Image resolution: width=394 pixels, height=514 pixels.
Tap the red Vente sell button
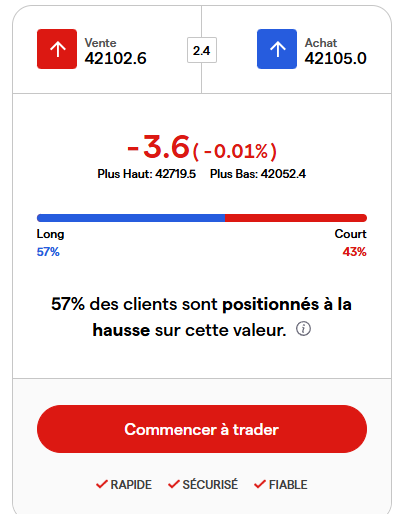pos(57,49)
